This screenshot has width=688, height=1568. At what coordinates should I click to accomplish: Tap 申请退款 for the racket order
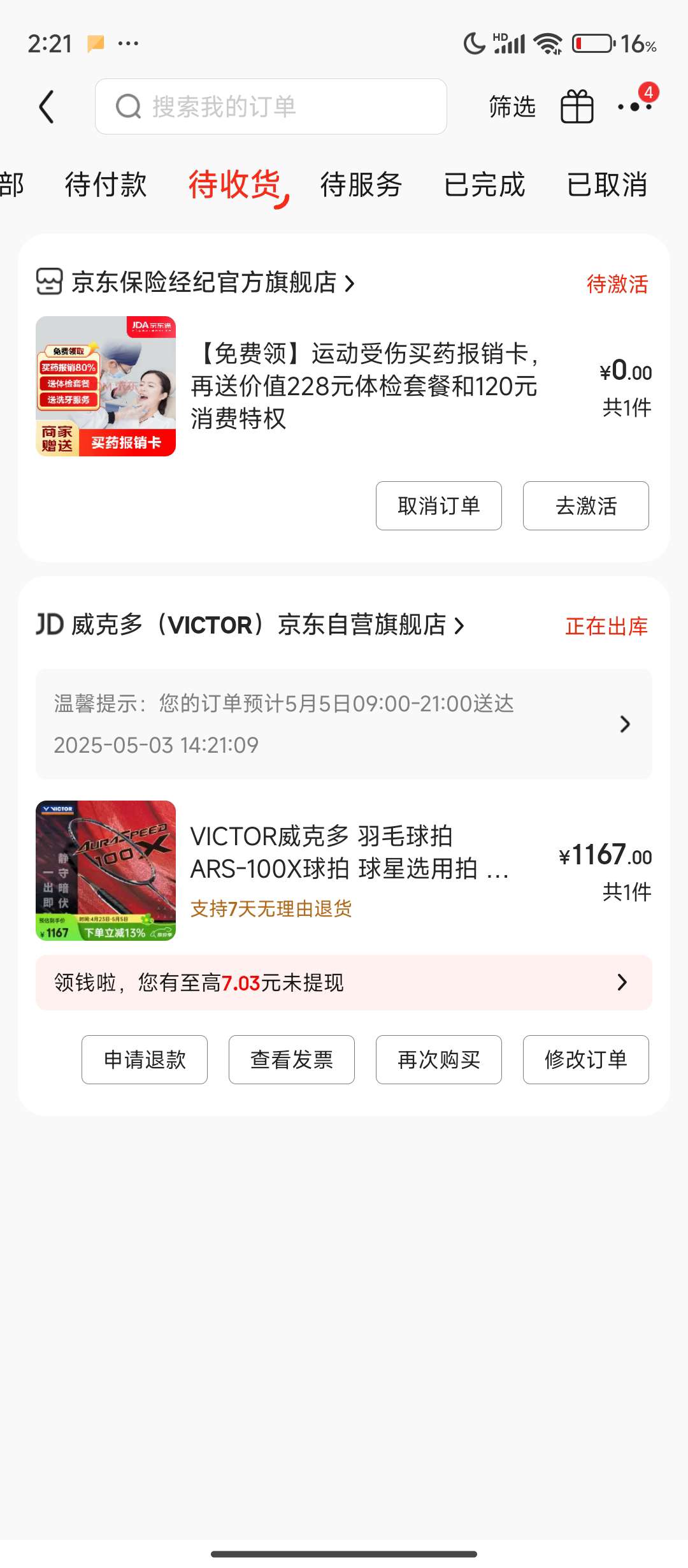pyautogui.click(x=145, y=1059)
